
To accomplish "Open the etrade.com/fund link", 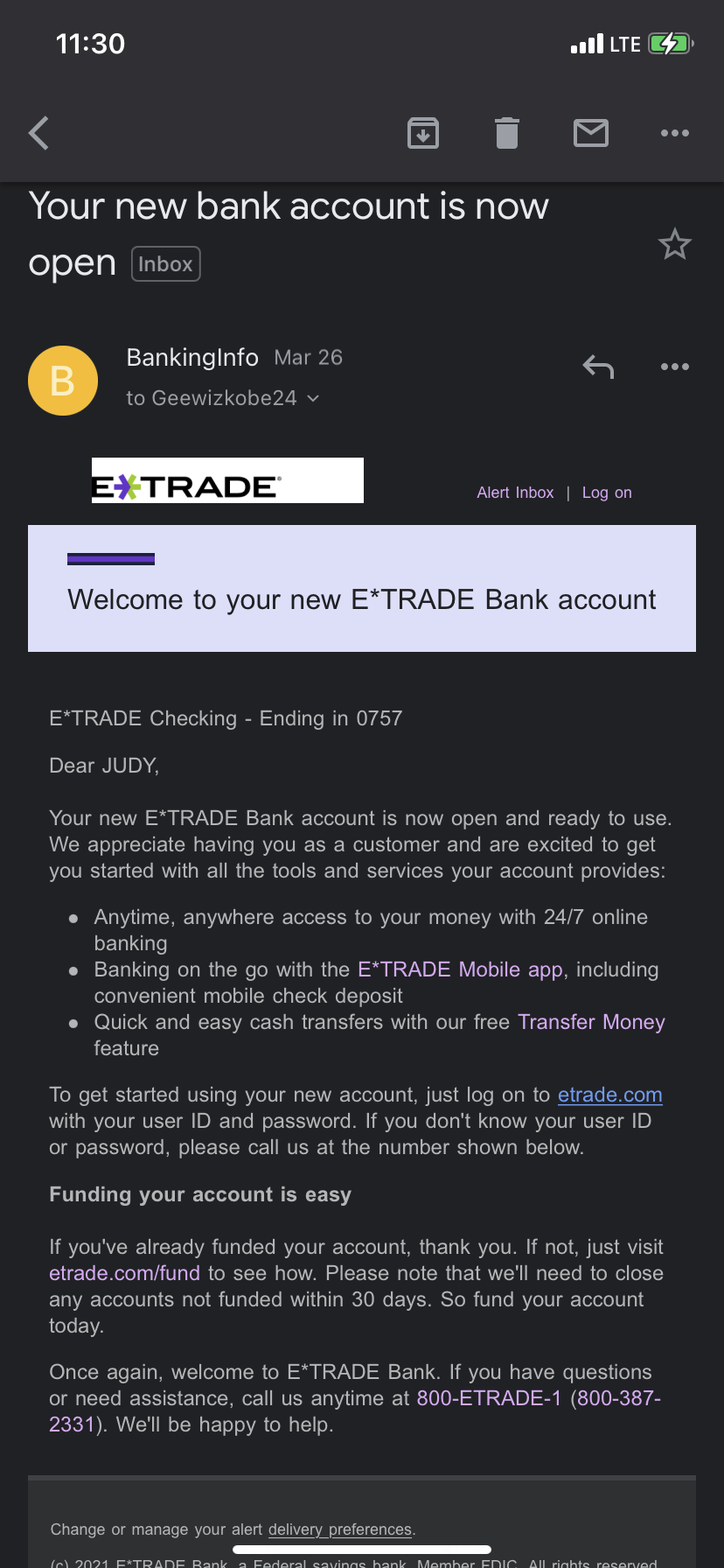I will tap(124, 1273).
